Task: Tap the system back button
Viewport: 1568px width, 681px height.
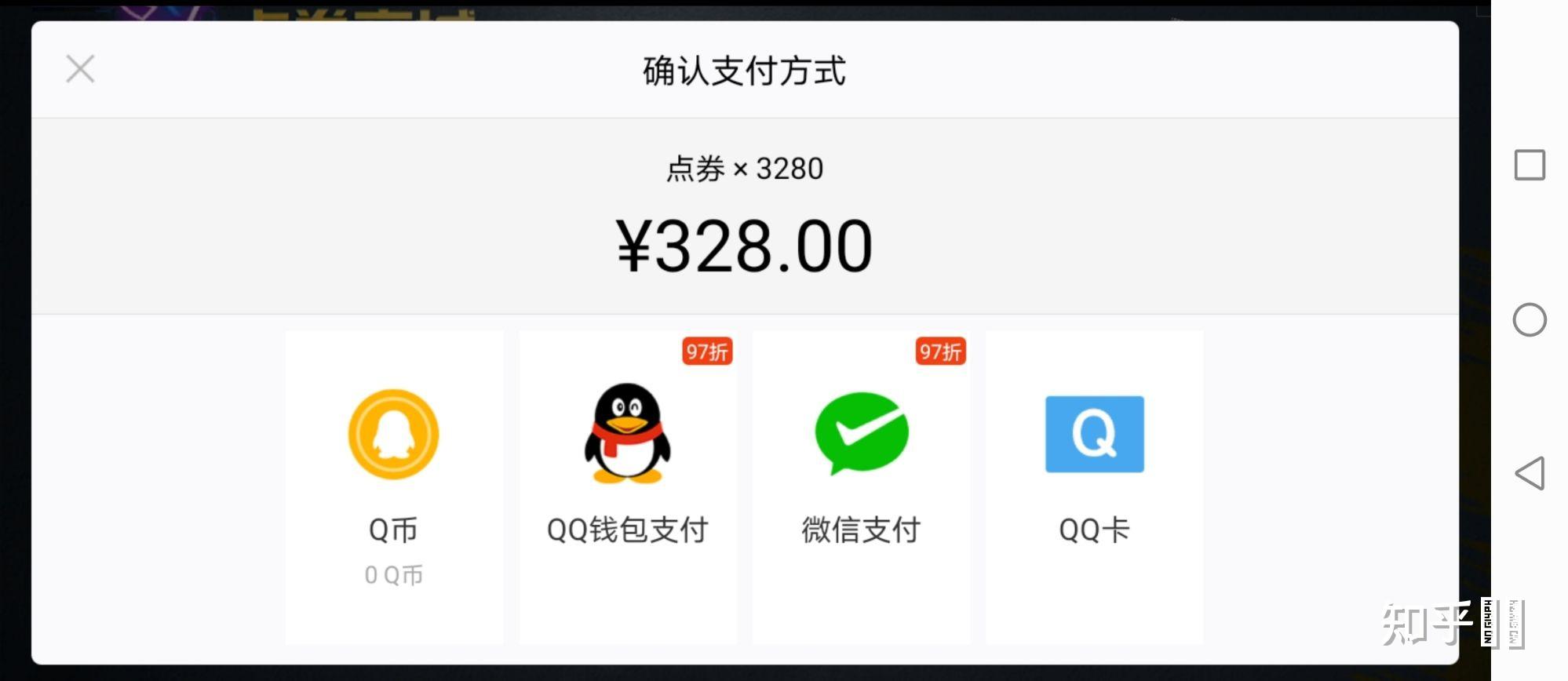Action: click(x=1530, y=473)
